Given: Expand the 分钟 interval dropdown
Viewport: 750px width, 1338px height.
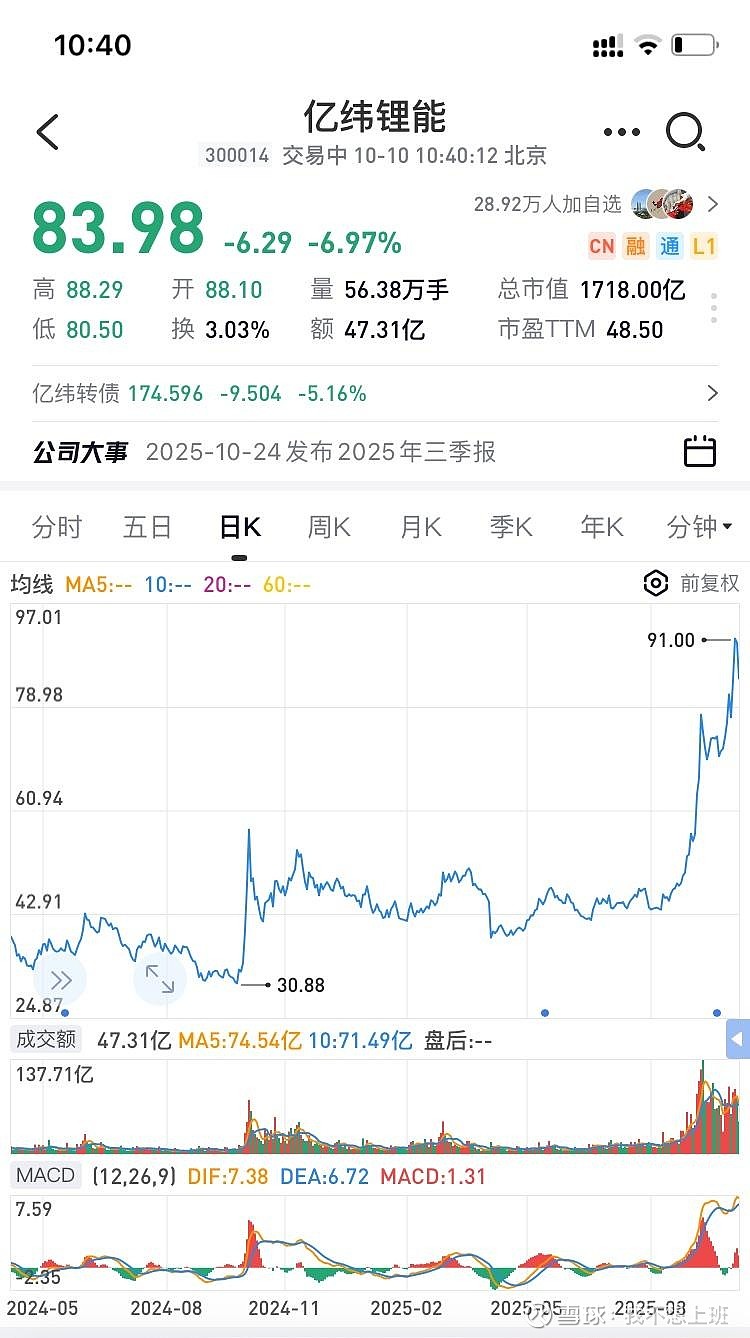Looking at the screenshot, I should click(x=699, y=527).
